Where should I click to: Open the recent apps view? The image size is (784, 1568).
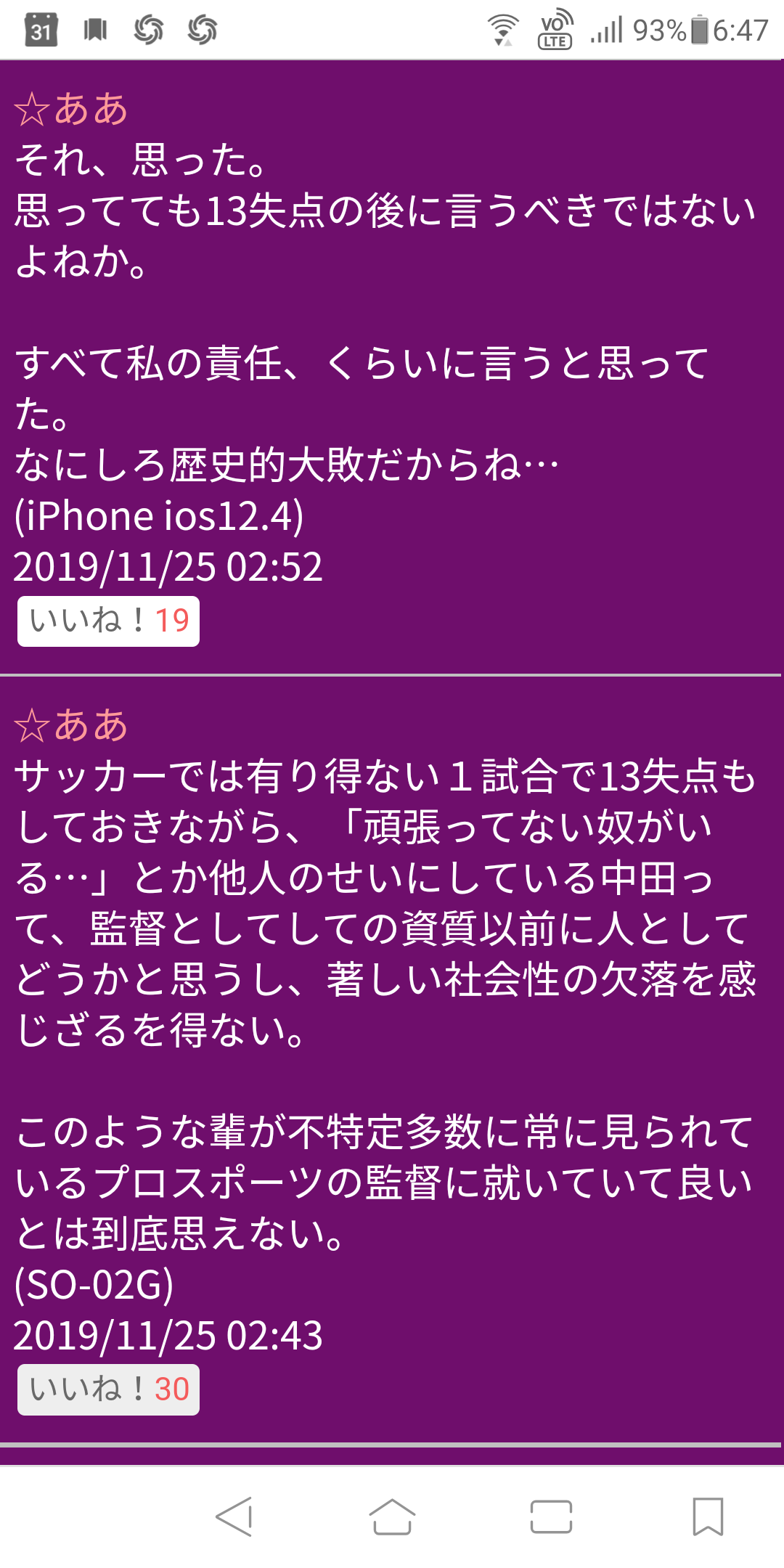(551, 1516)
